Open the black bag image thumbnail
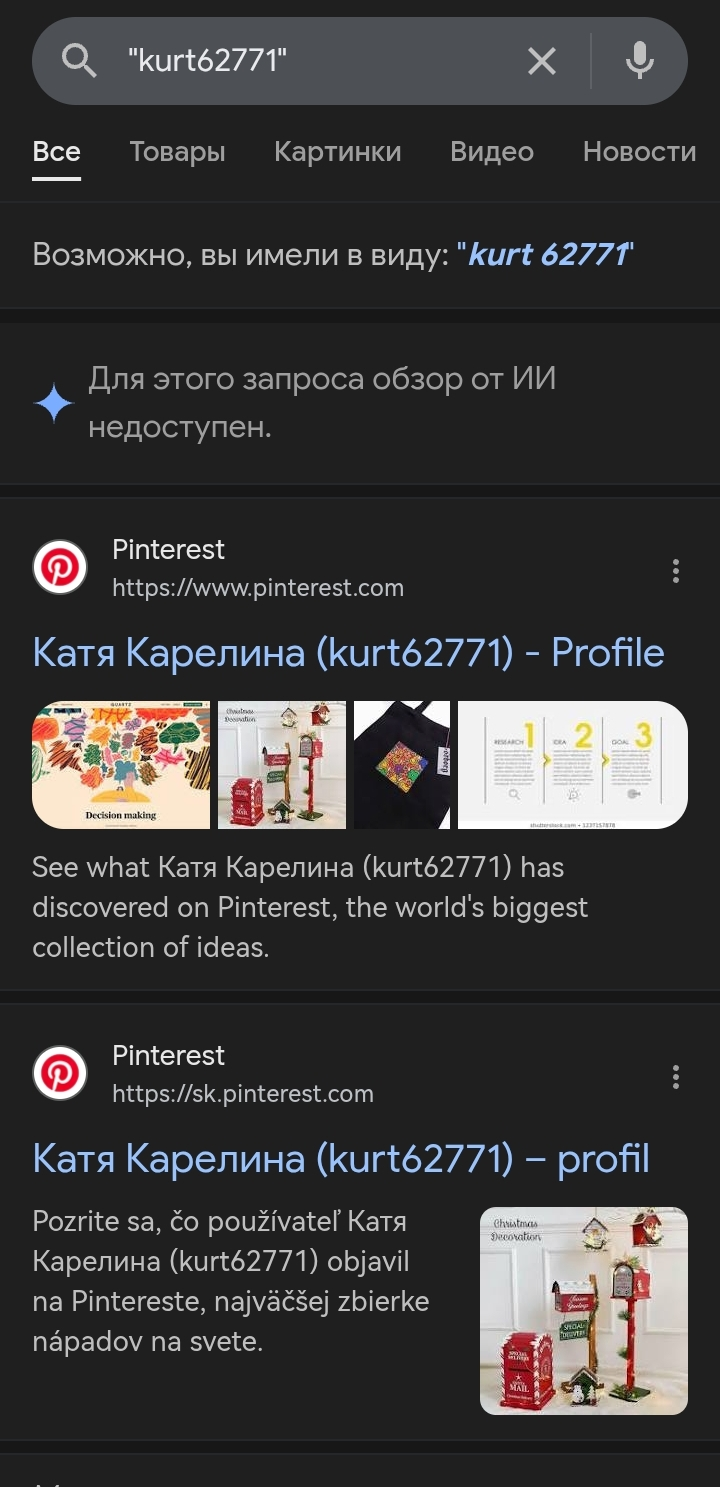 (401, 765)
